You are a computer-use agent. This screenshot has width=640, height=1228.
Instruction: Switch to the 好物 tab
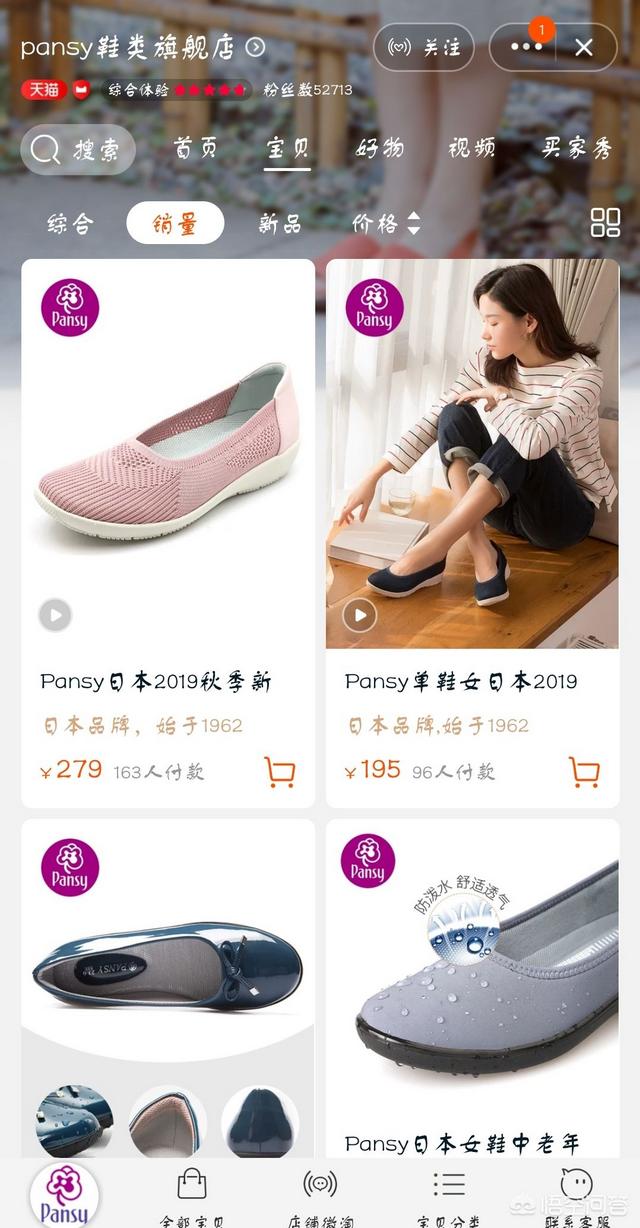pyautogui.click(x=380, y=149)
